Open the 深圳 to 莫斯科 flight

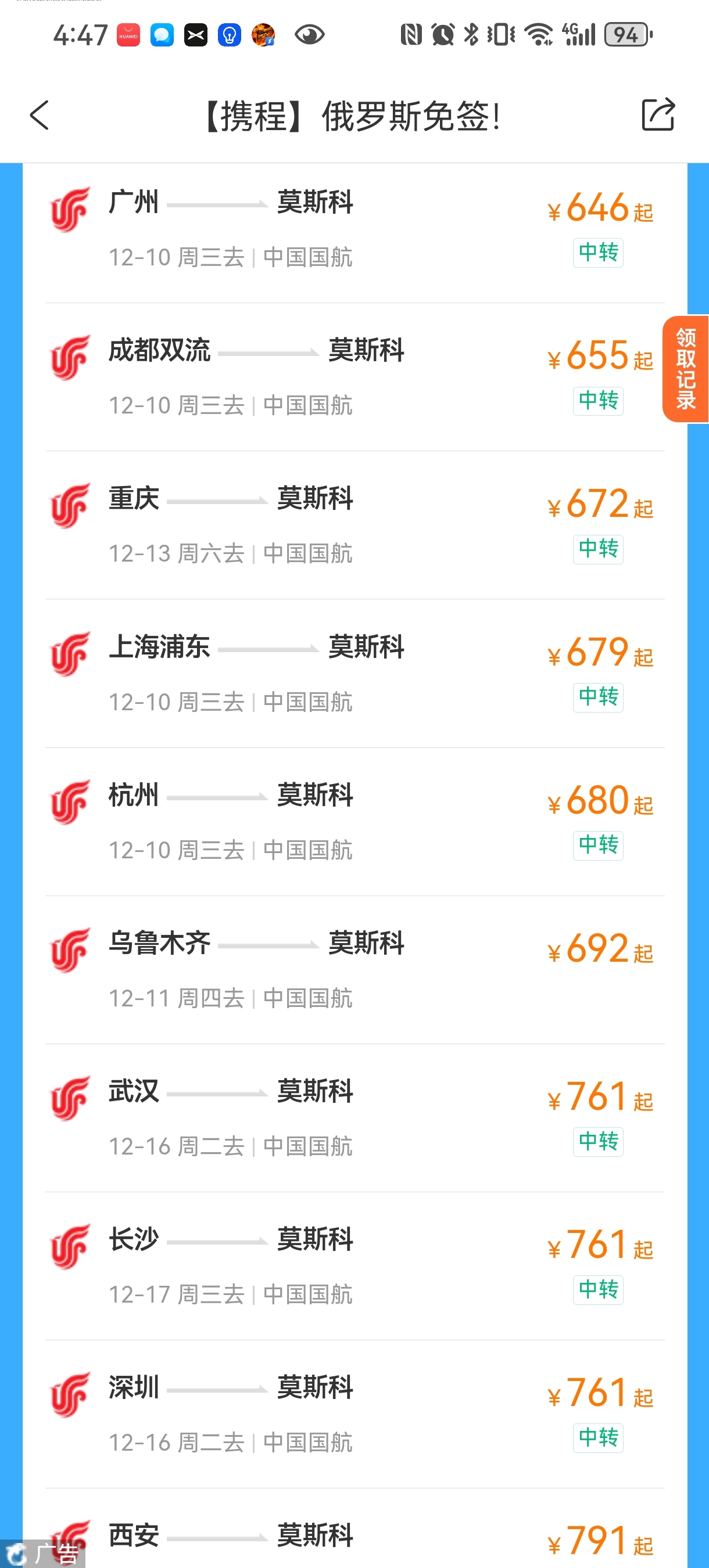[x=353, y=1414]
